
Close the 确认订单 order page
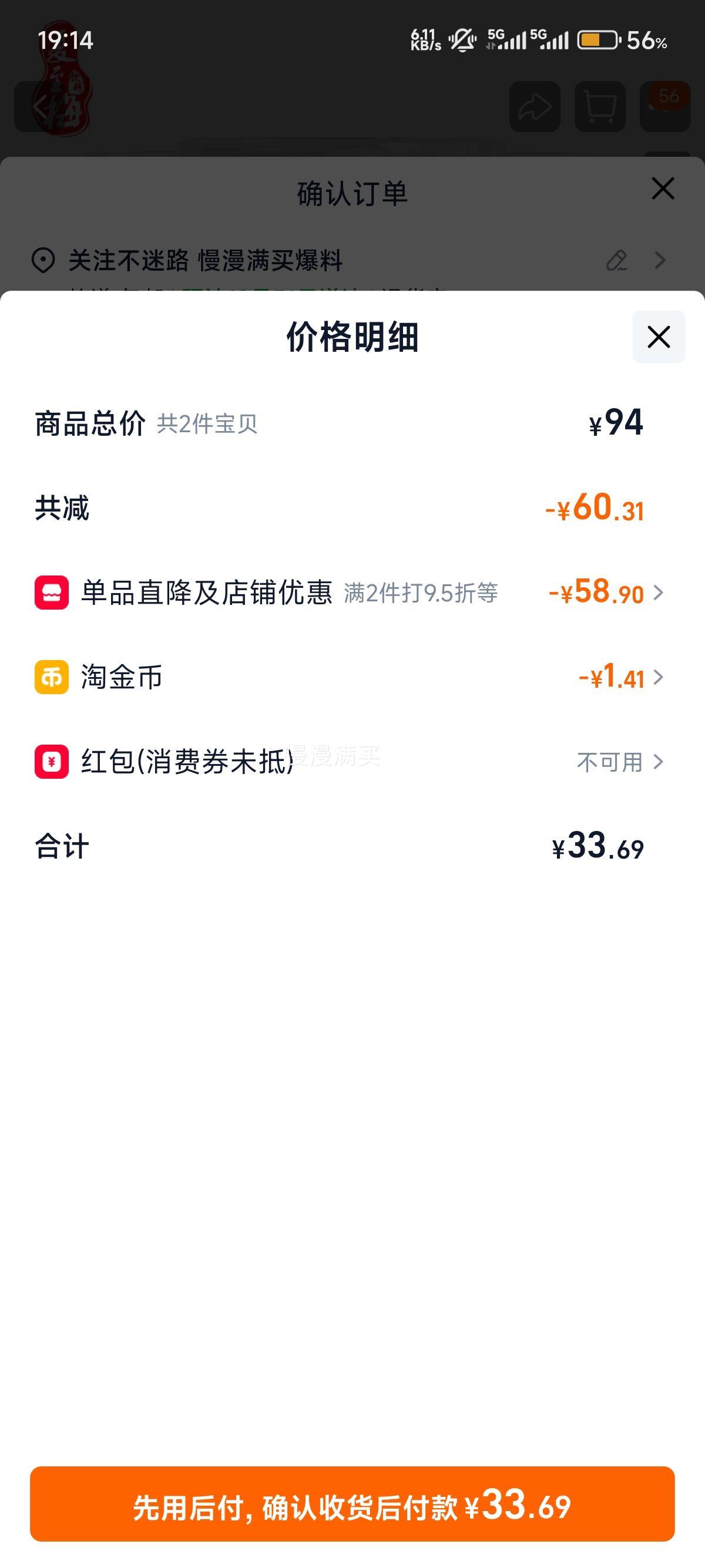tap(662, 189)
